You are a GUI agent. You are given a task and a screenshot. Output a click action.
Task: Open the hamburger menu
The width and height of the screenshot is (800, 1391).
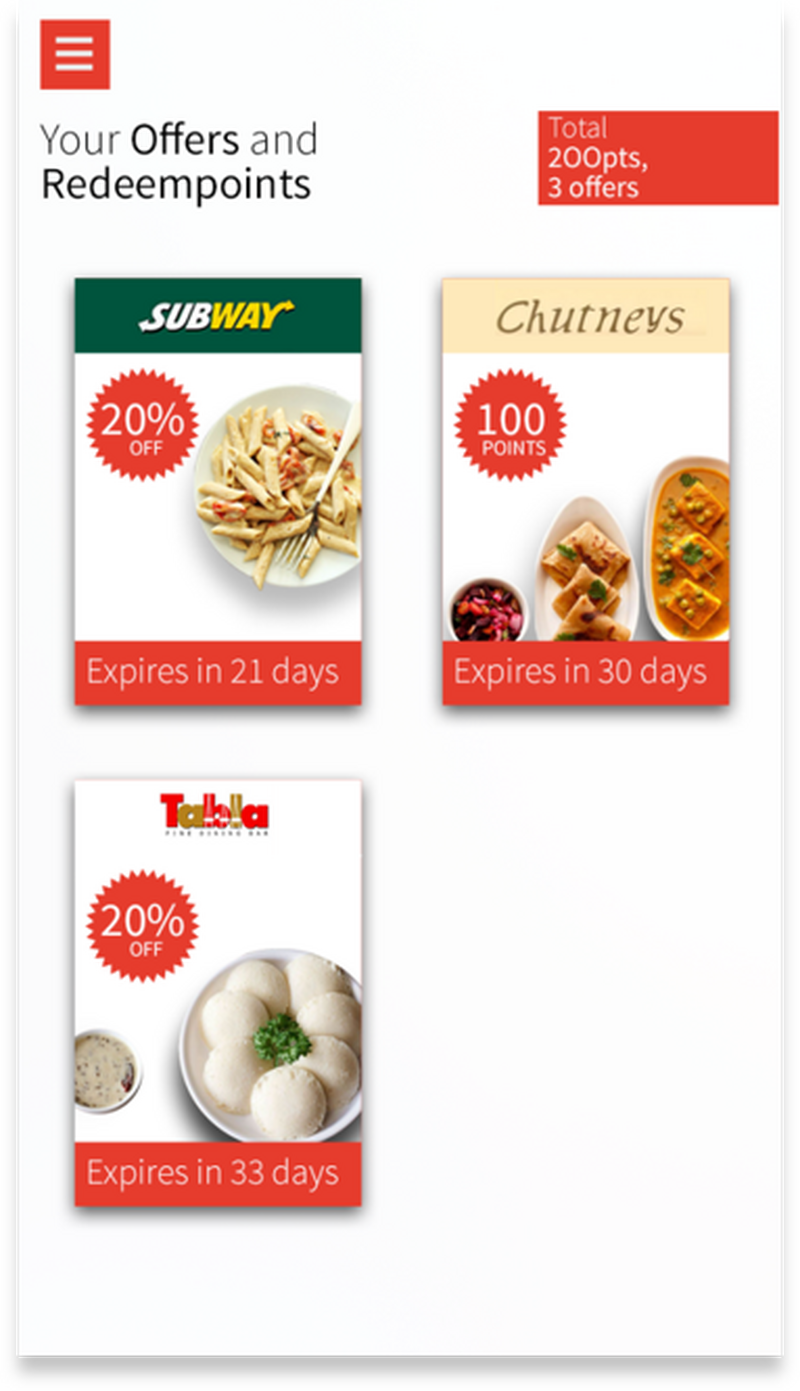pos(75,54)
